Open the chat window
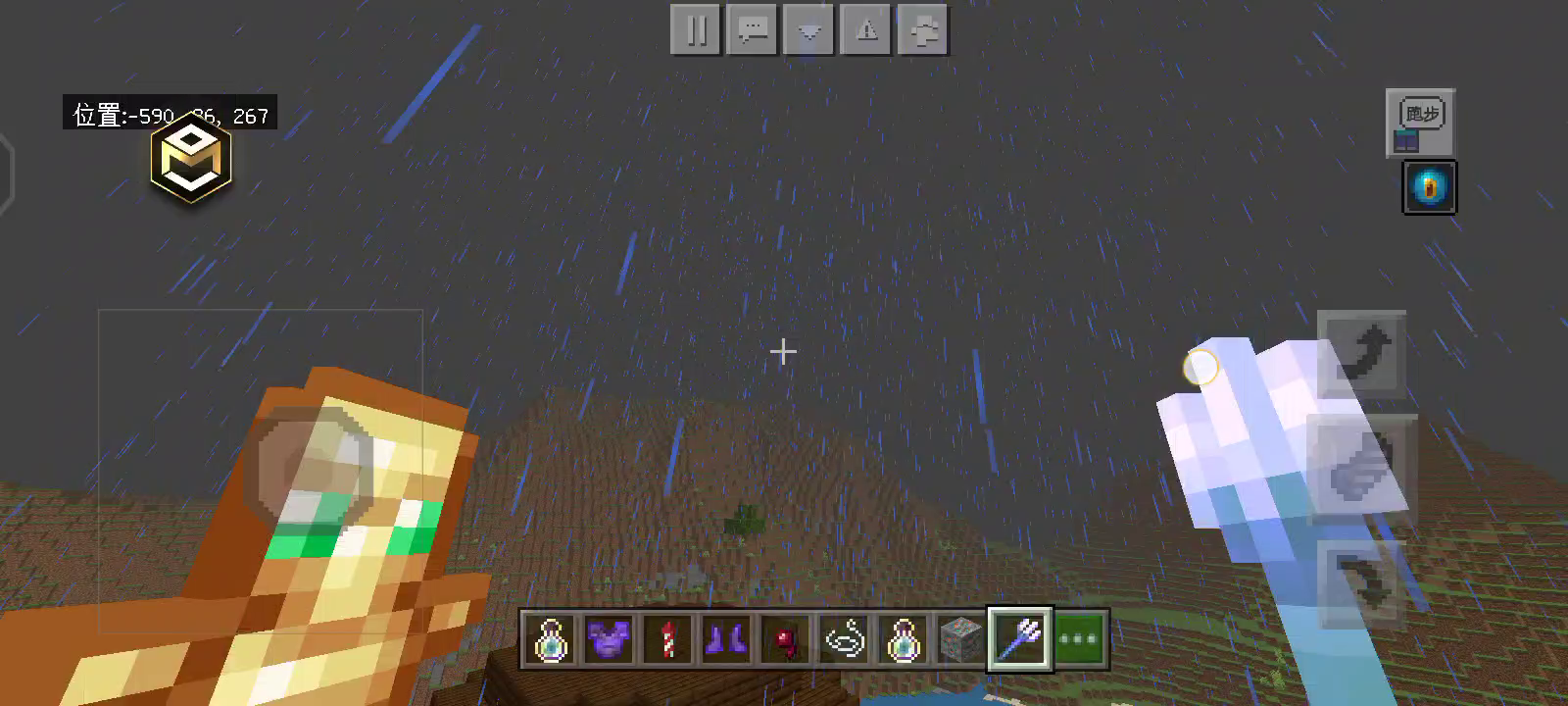1568x706 pixels. tap(753, 30)
